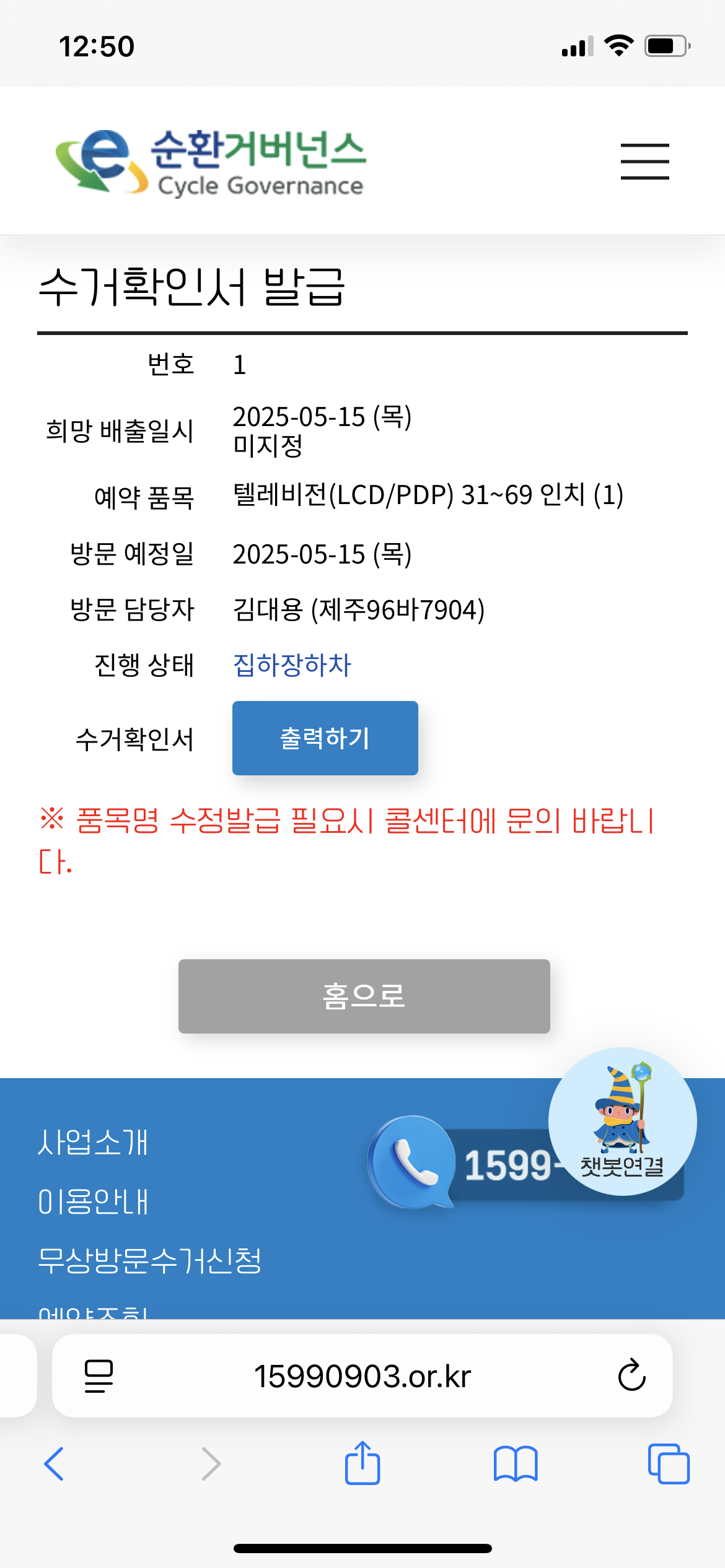
Task: Show open Safari tabs
Action: point(668,1464)
